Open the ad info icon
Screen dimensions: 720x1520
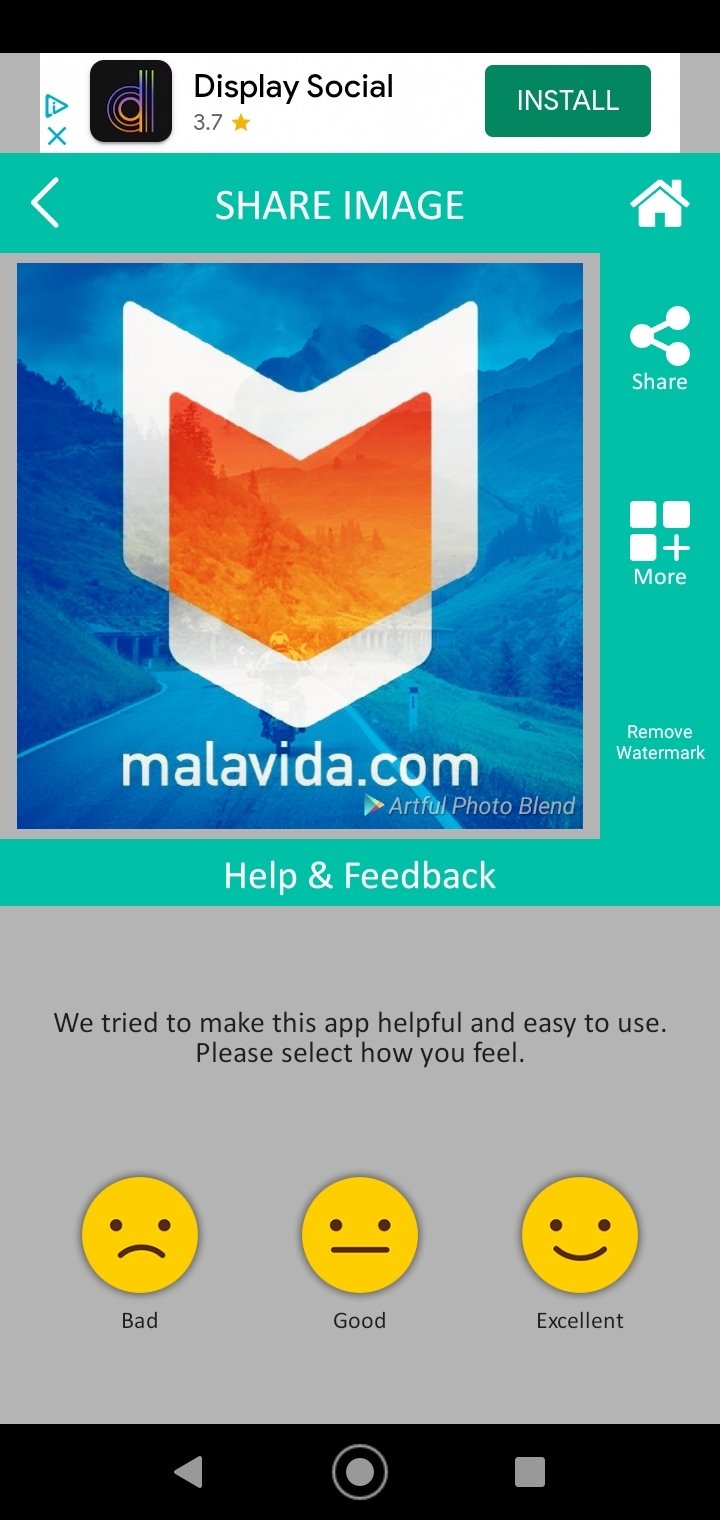pyautogui.click(x=57, y=106)
